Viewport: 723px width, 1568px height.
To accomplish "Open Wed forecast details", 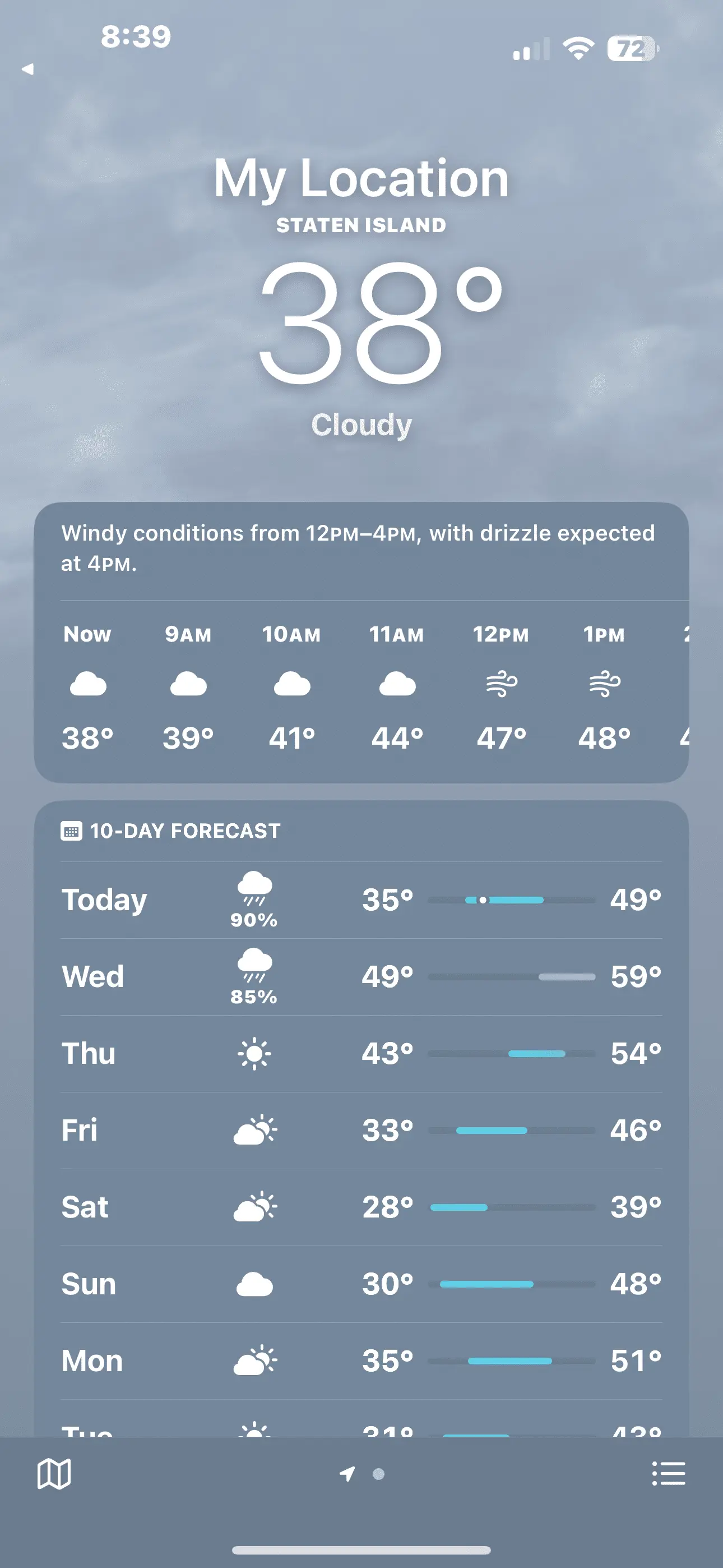I will [x=361, y=976].
